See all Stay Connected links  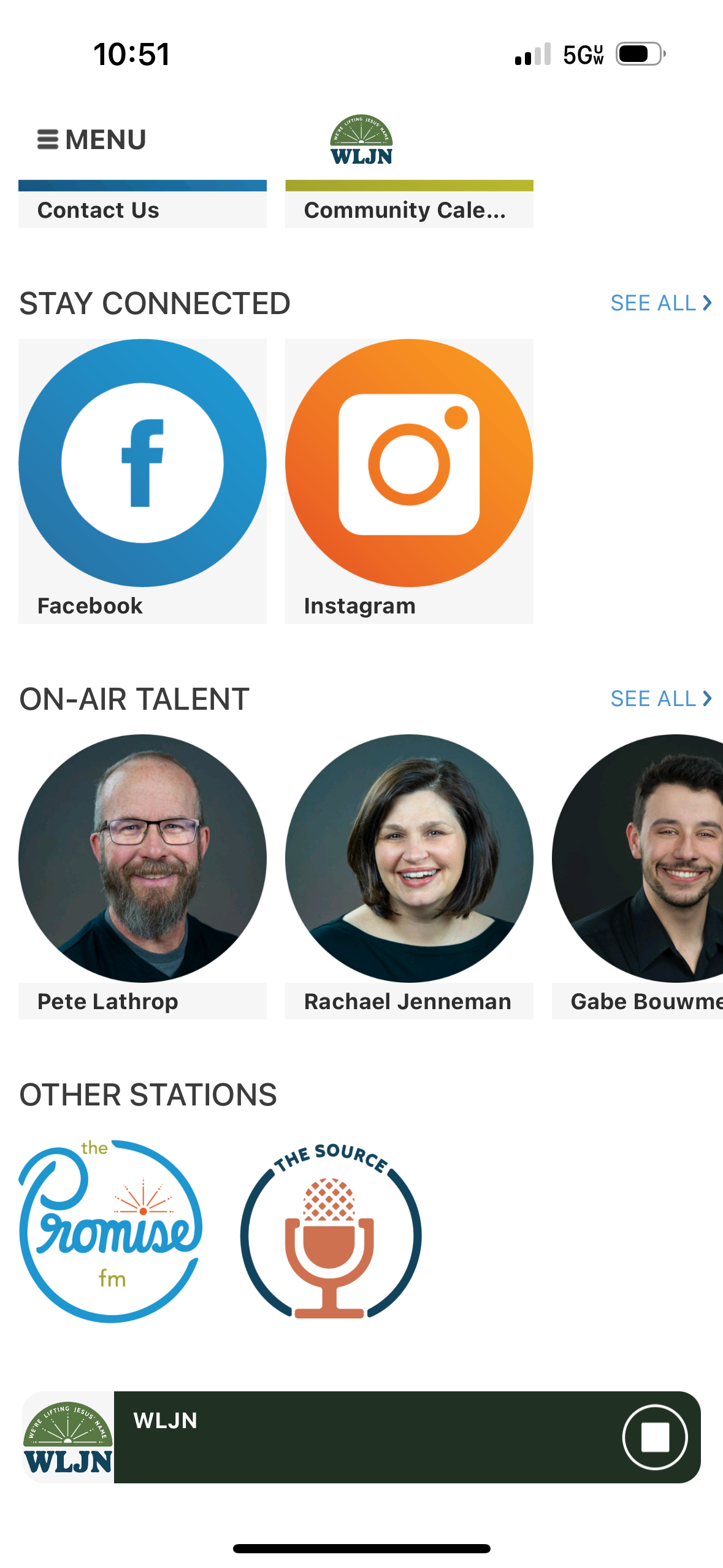(660, 303)
